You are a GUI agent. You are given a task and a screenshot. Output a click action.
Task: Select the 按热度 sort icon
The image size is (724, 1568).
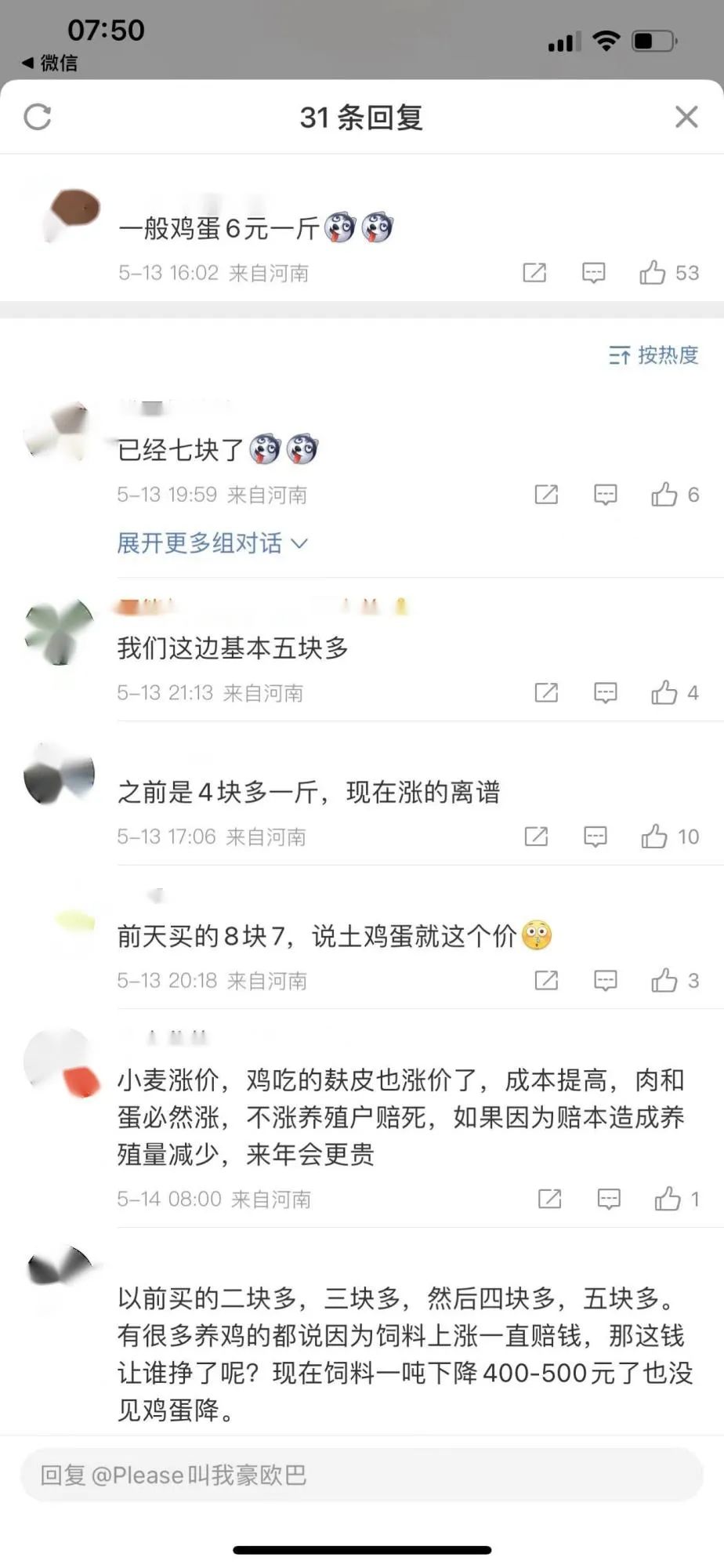click(x=620, y=356)
